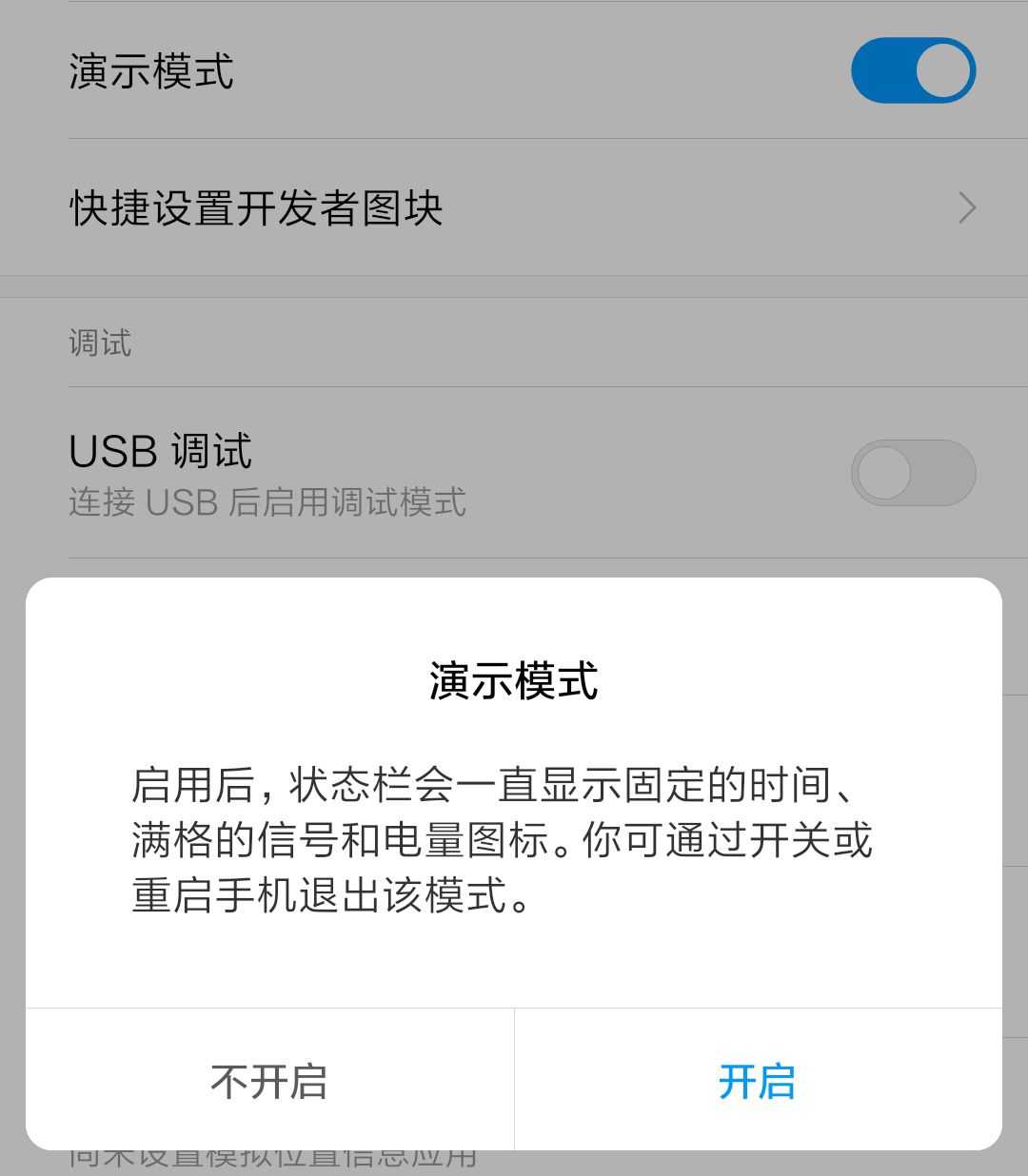1028x1176 pixels.
Task: Decline demo mode with 不开启
Action: click(269, 1081)
